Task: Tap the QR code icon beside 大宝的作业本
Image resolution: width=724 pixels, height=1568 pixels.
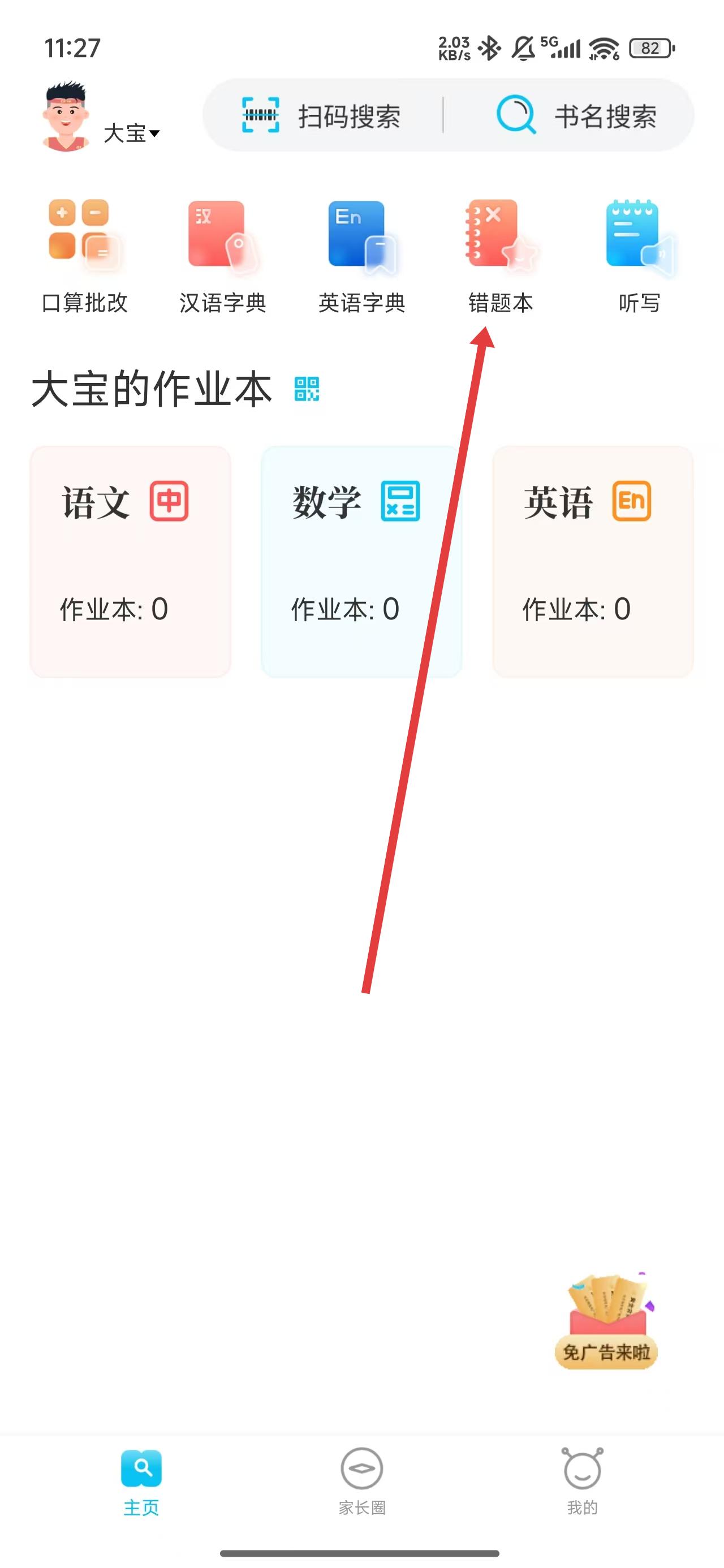Action: pos(307,389)
